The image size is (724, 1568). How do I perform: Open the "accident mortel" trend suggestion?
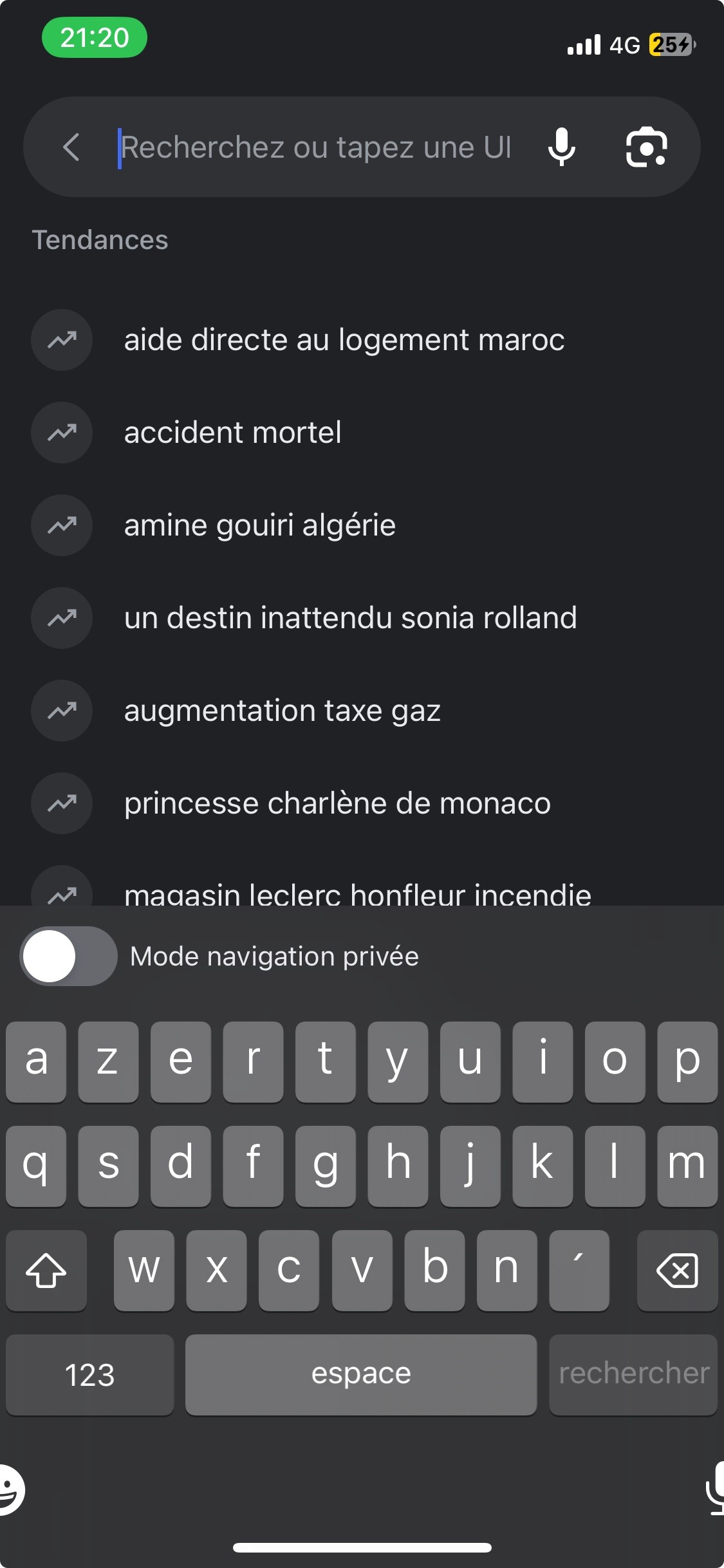point(232,433)
